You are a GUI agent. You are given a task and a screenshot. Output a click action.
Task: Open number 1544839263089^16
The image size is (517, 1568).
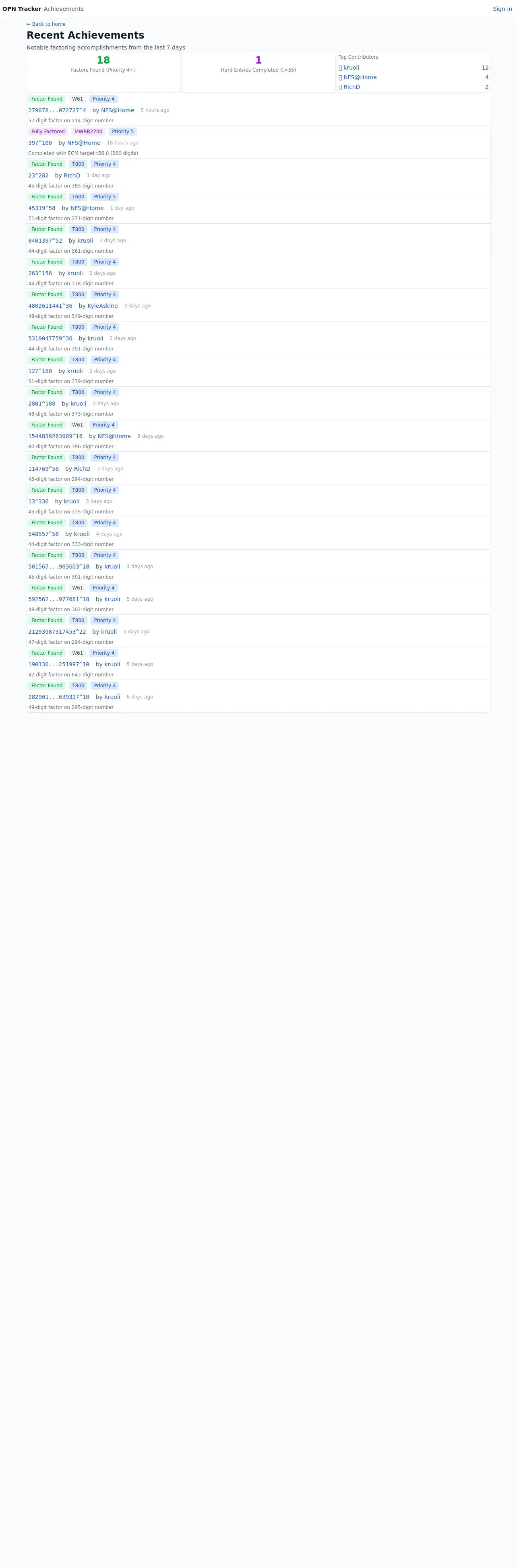(x=56, y=436)
